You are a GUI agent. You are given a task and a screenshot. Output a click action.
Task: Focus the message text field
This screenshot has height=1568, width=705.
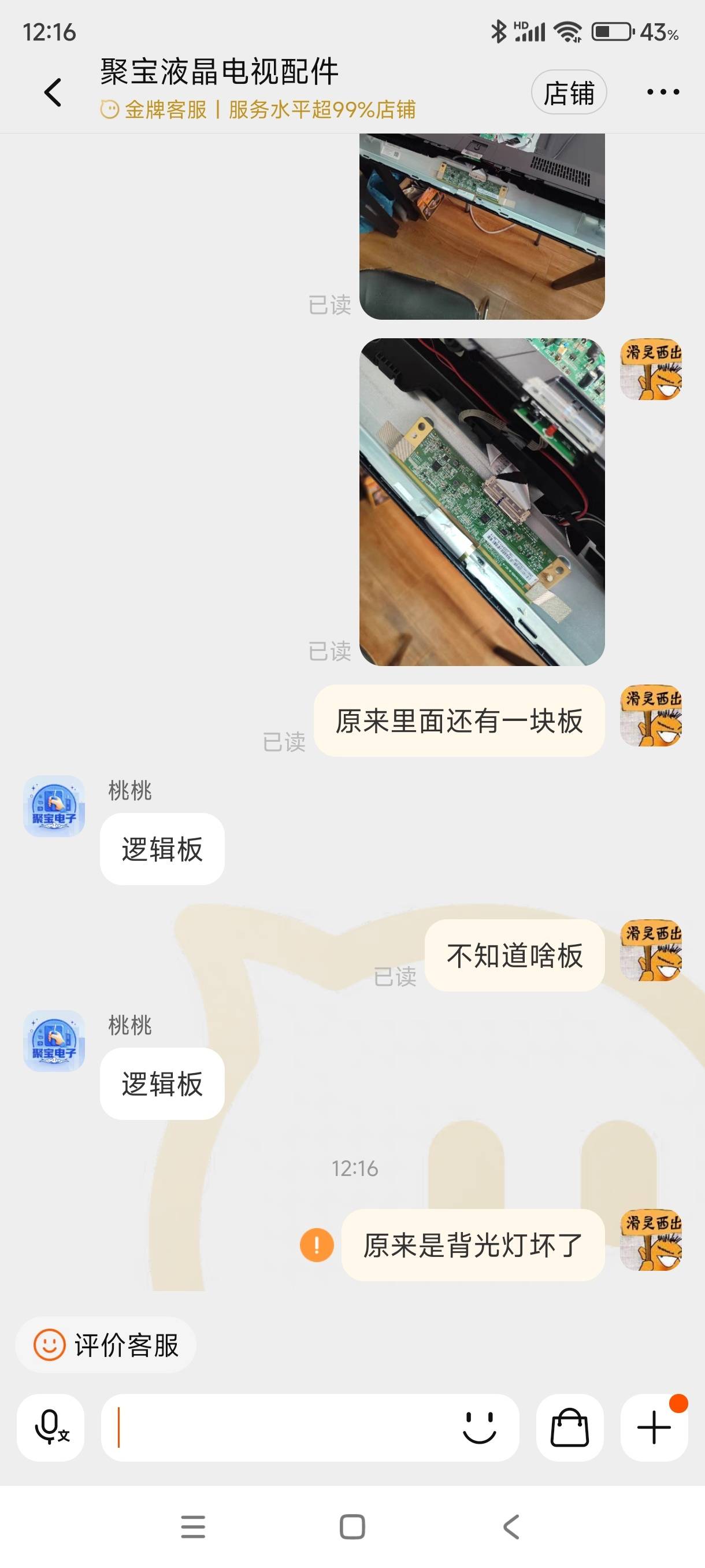click(x=280, y=1428)
